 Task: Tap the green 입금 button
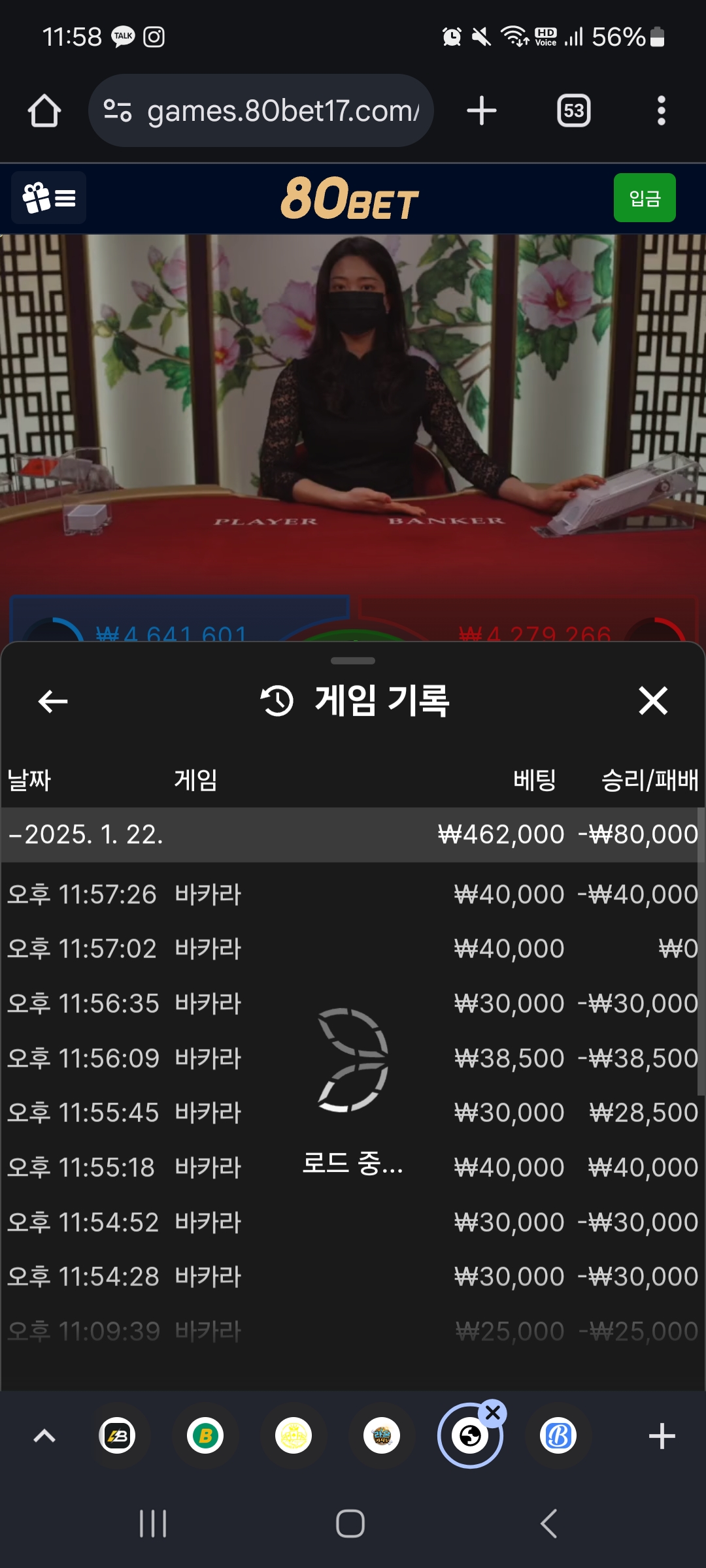click(644, 198)
